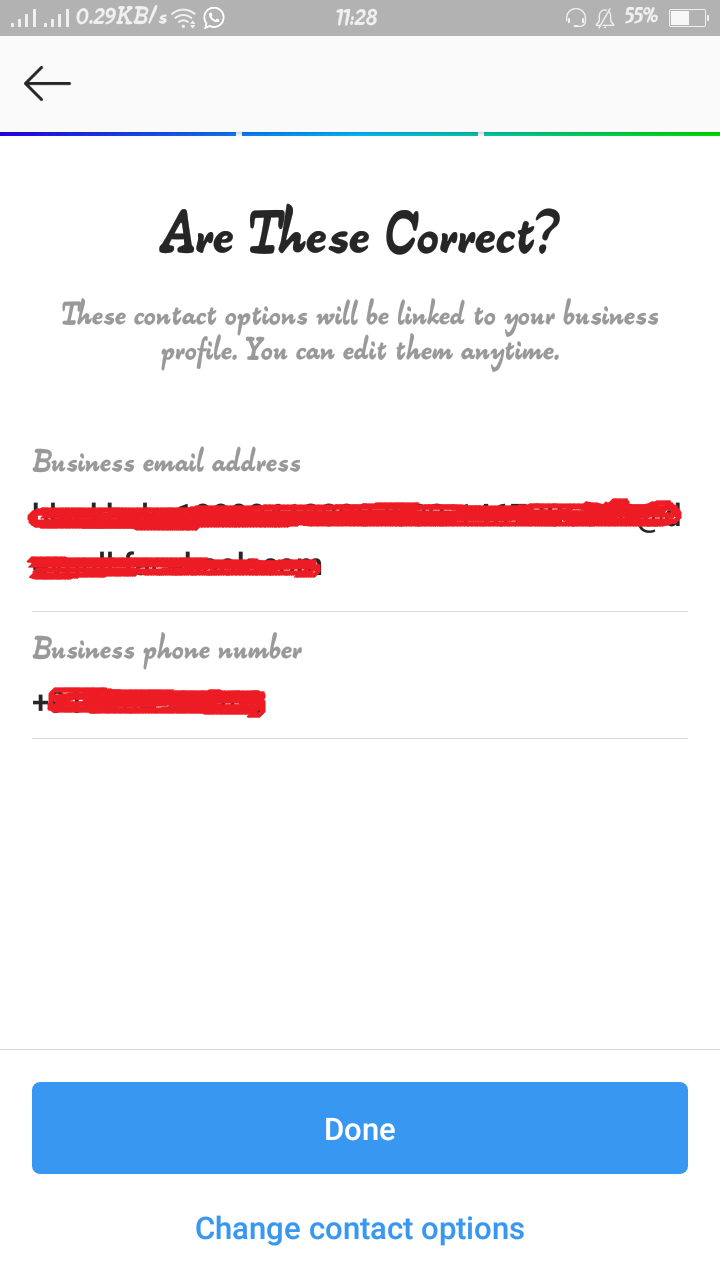Tap the Done button
720x1280 pixels.
(360, 1128)
